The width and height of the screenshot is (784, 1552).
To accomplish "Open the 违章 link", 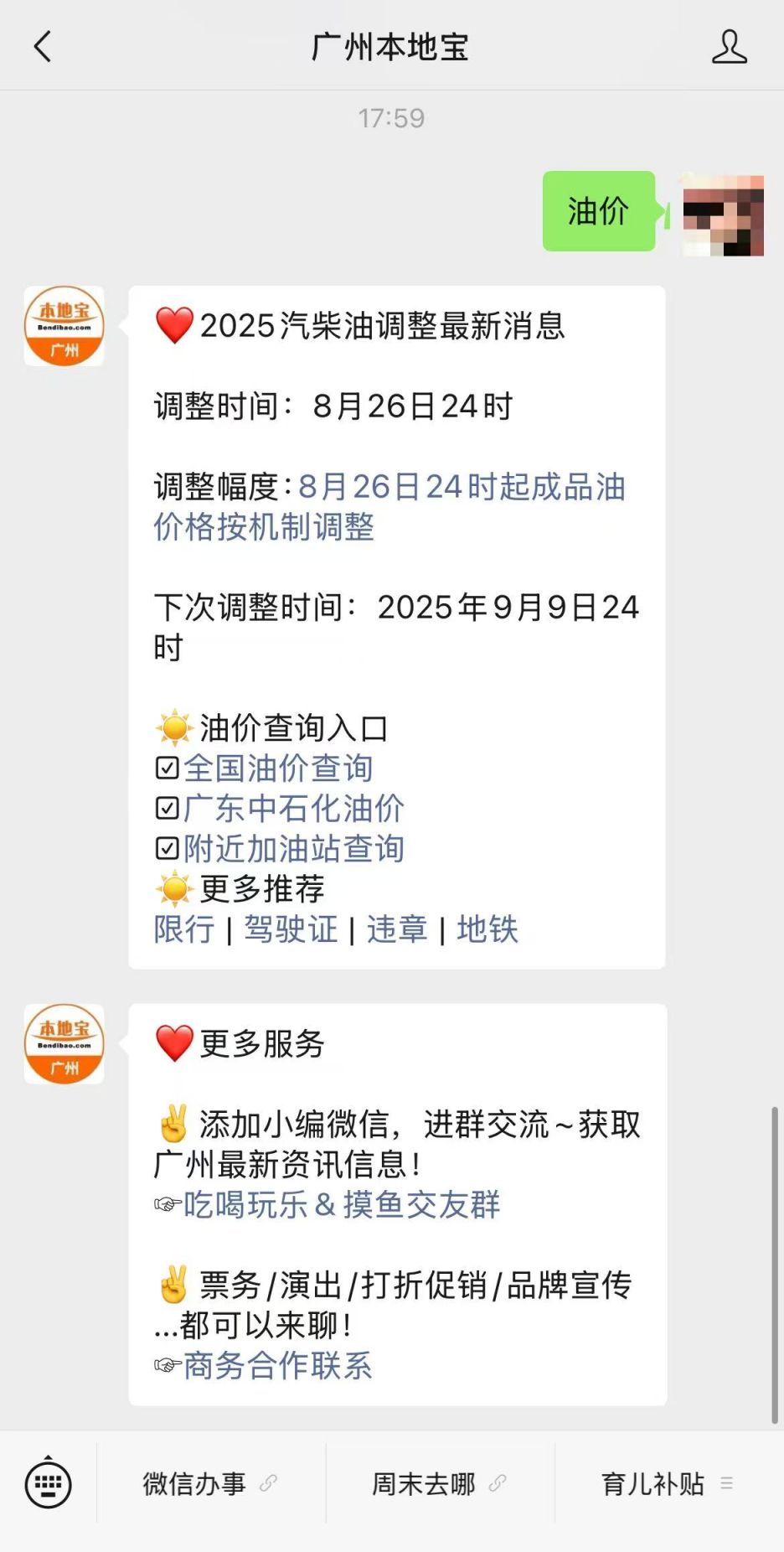I will (x=397, y=929).
